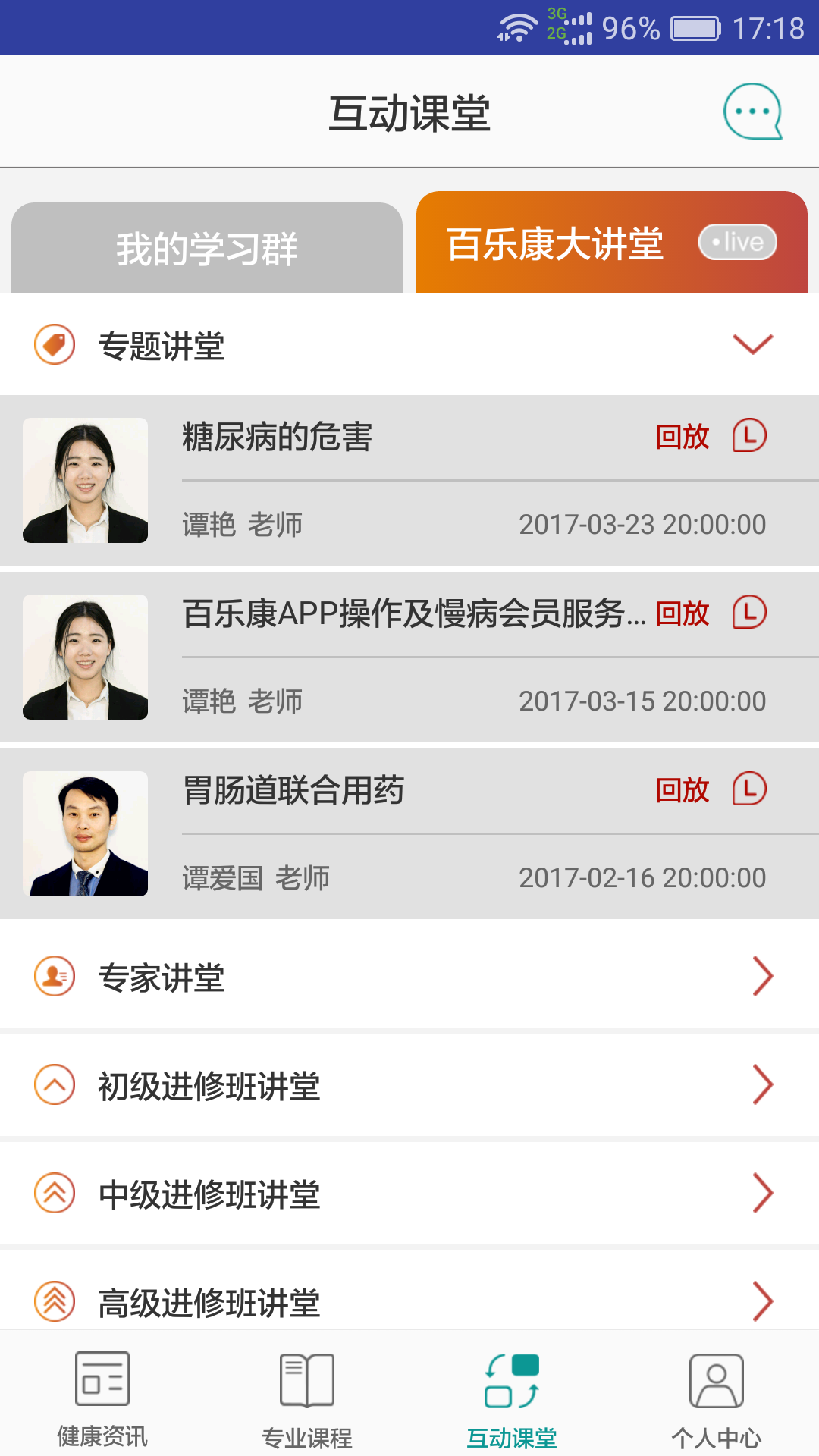
Task: Expand the 专家讲堂 section
Action: 409,977
